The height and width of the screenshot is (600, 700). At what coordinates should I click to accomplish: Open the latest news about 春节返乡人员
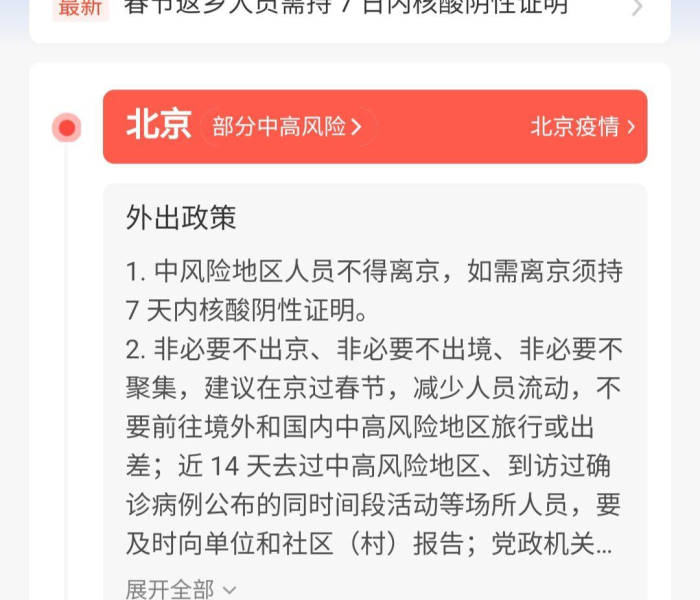coord(345,8)
